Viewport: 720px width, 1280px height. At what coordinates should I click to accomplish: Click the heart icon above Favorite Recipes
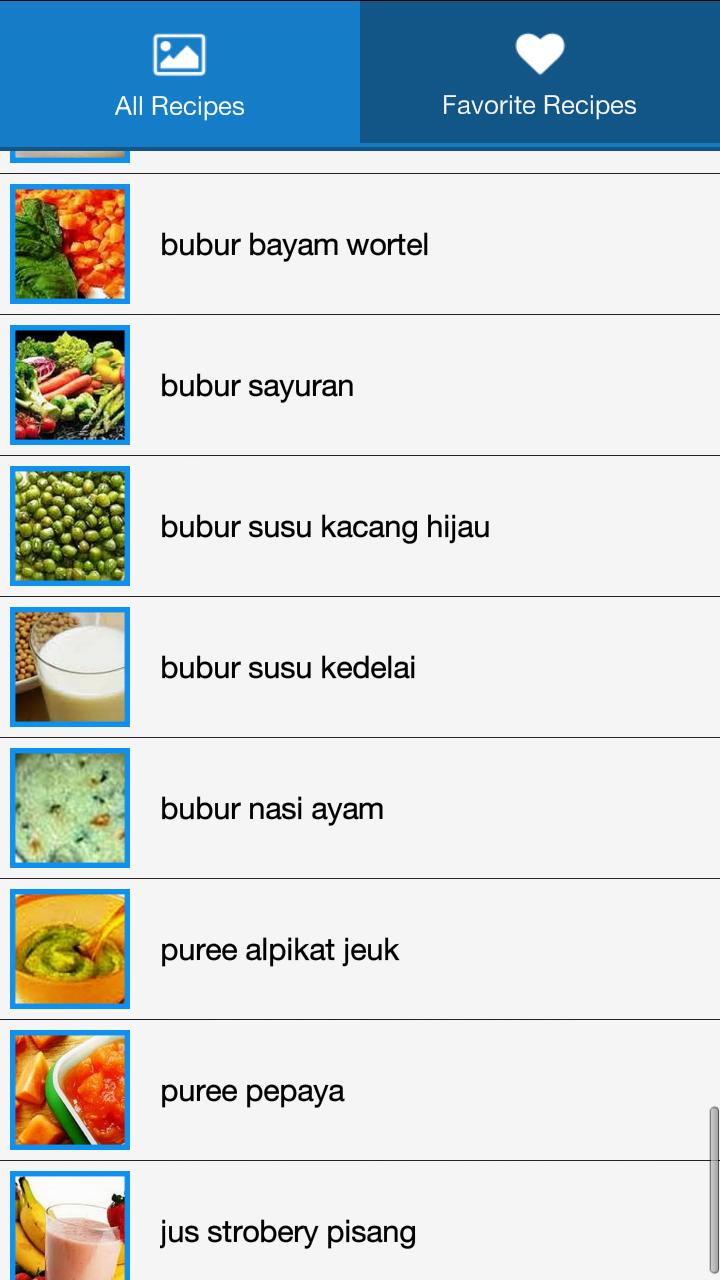pyautogui.click(x=540, y=52)
